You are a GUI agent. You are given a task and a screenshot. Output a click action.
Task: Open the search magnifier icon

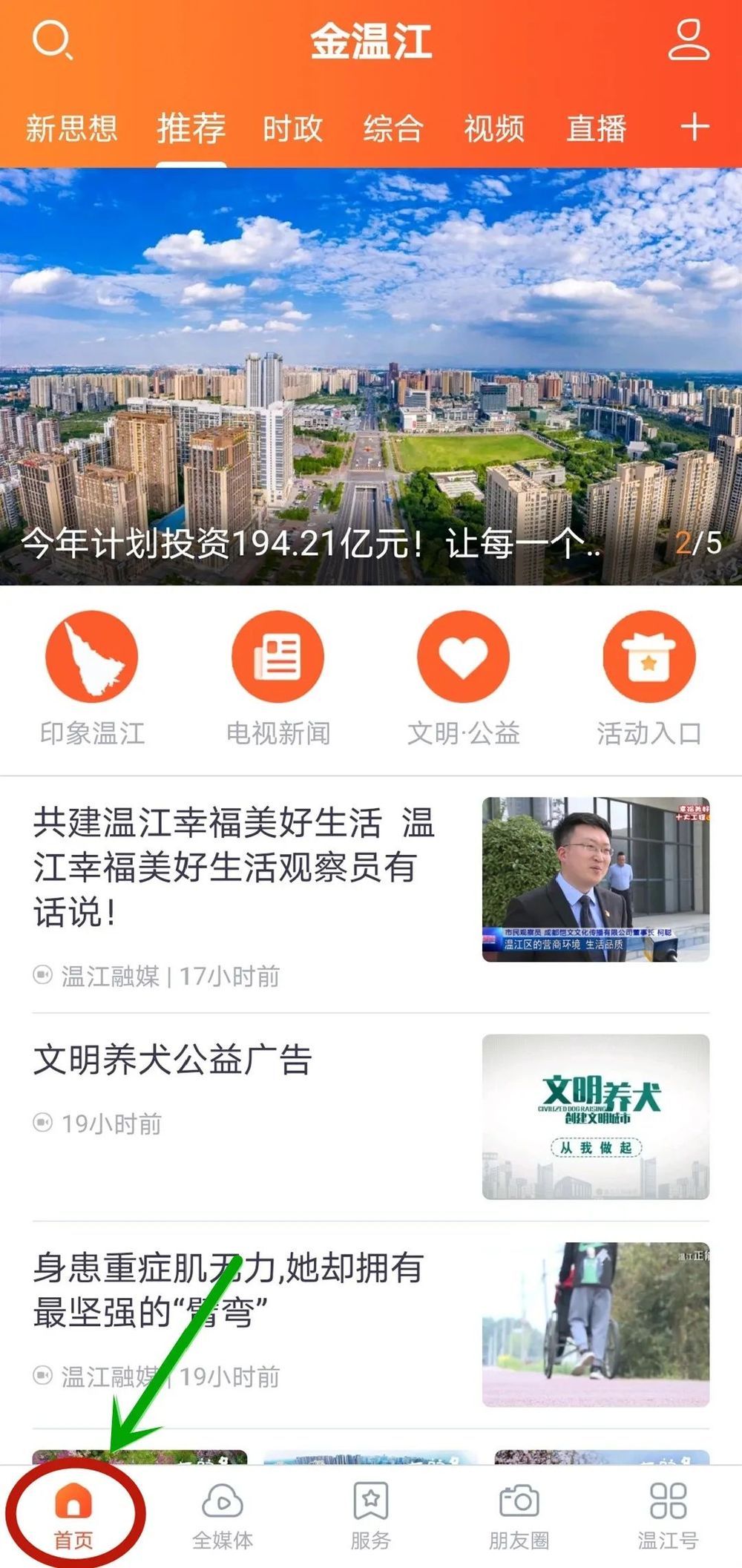[52, 40]
